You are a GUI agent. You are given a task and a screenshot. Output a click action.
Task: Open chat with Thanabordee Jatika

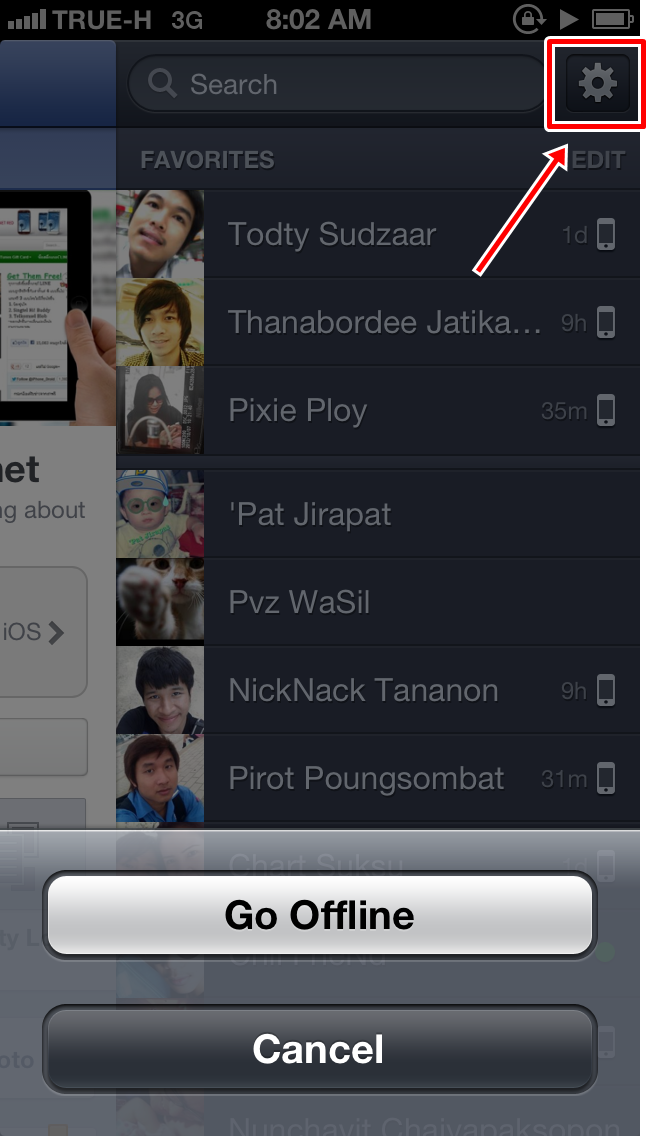click(x=377, y=322)
